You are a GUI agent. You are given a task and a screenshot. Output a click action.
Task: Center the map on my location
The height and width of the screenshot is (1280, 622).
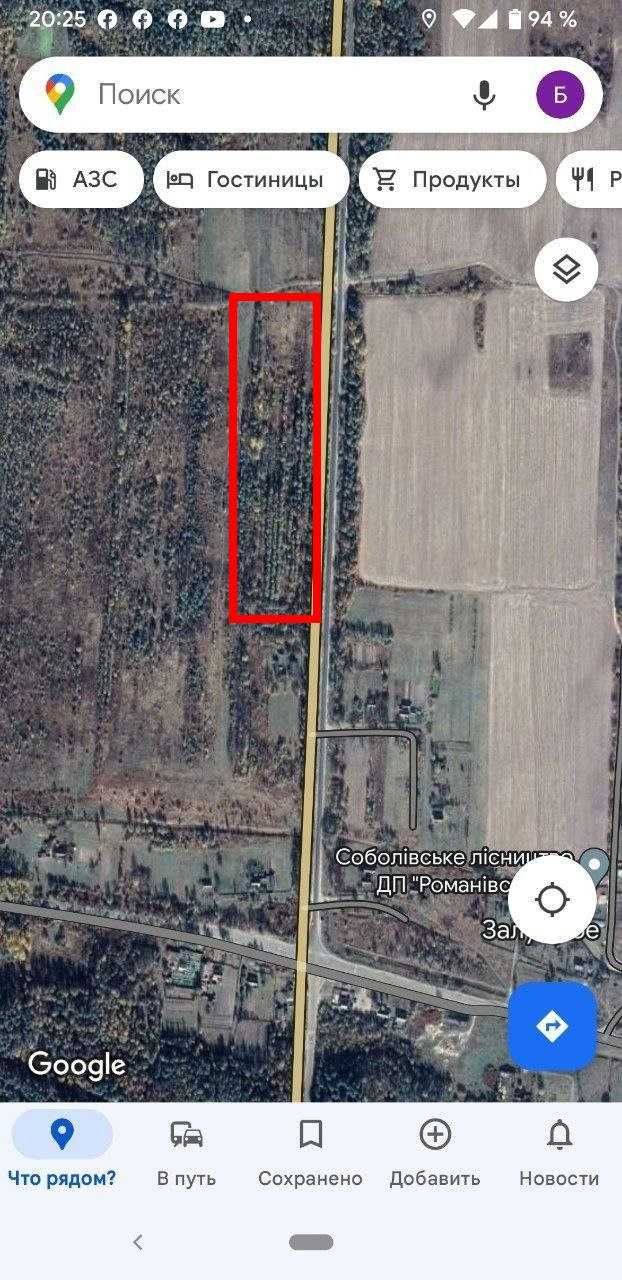tap(552, 900)
